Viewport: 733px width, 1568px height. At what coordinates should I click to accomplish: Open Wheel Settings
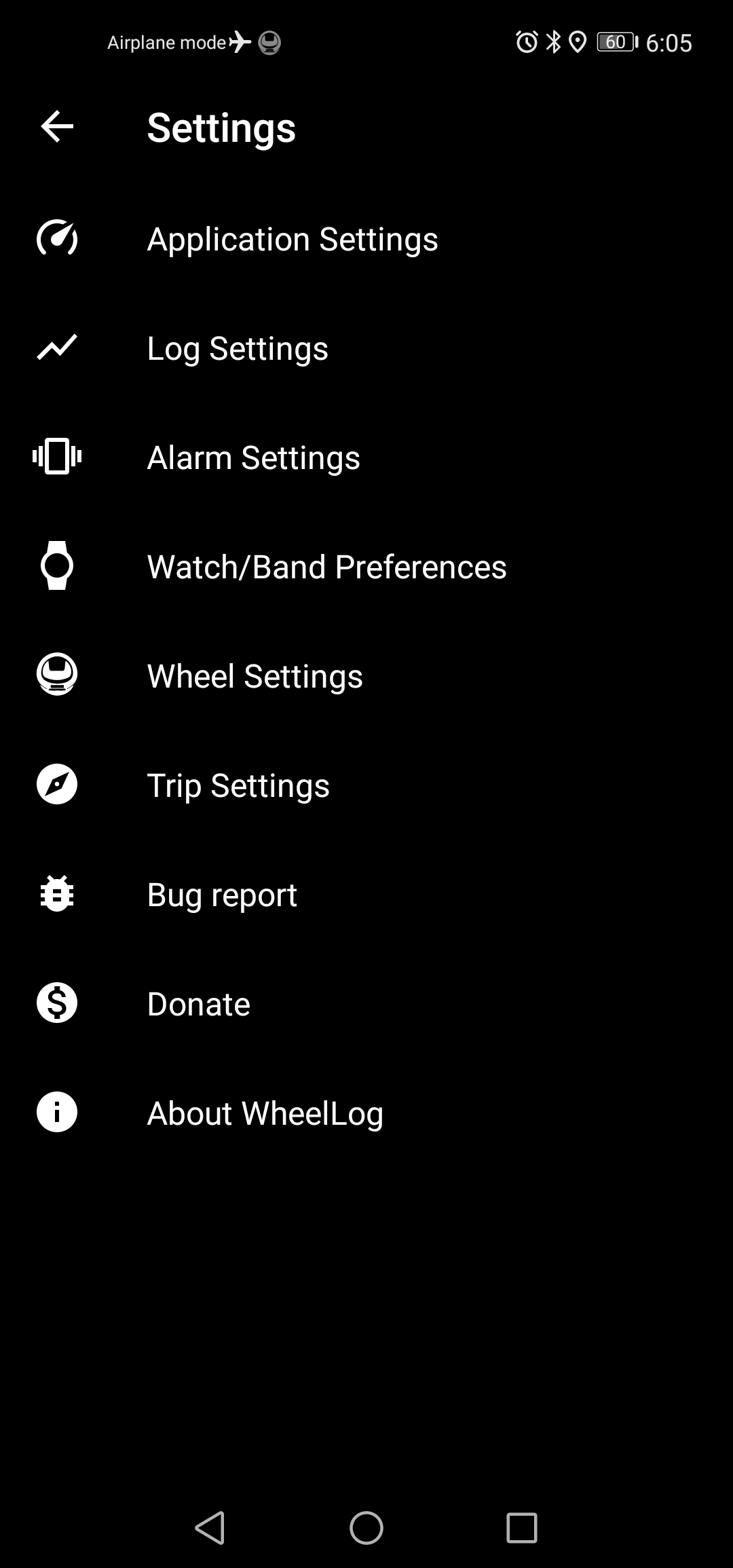366,676
